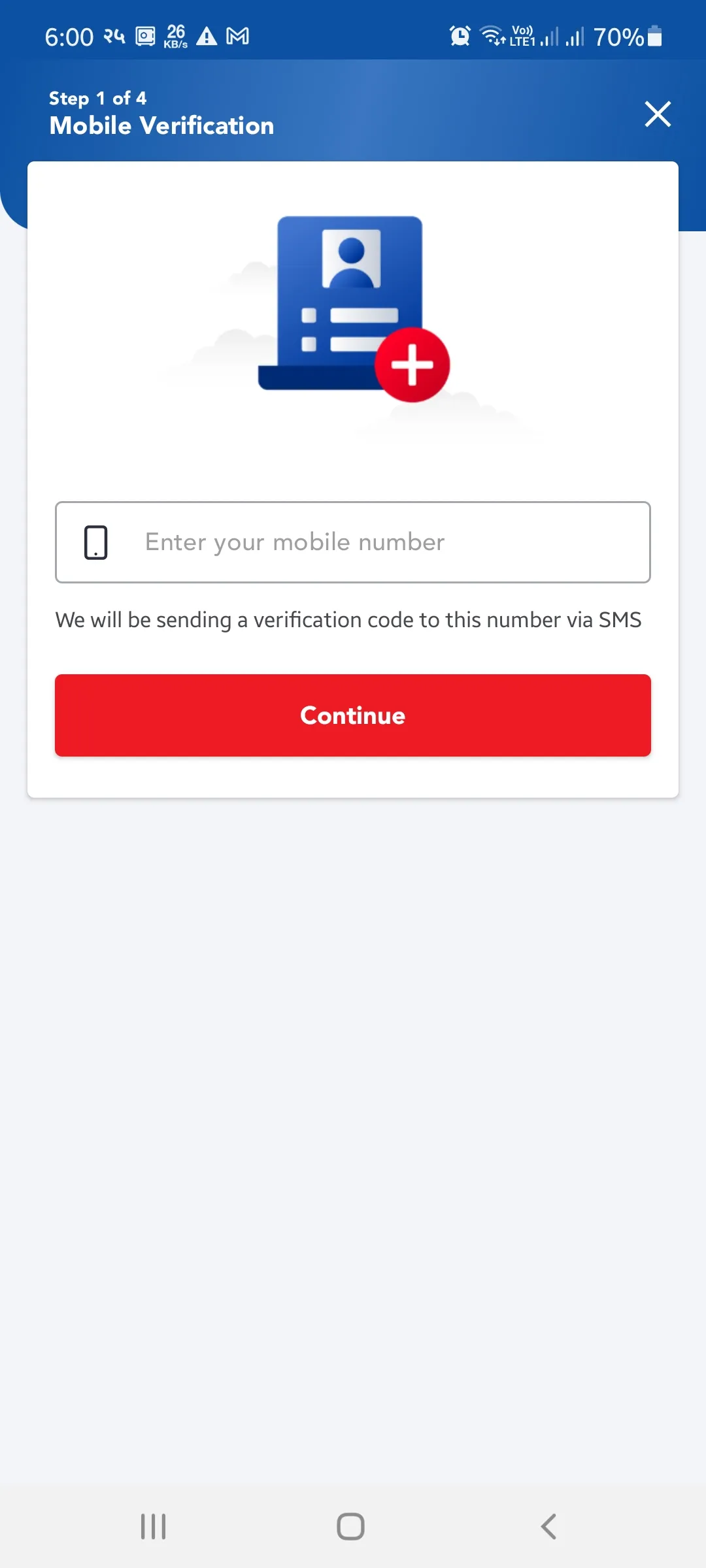Tap the secure folder icon in status bar

[144, 36]
